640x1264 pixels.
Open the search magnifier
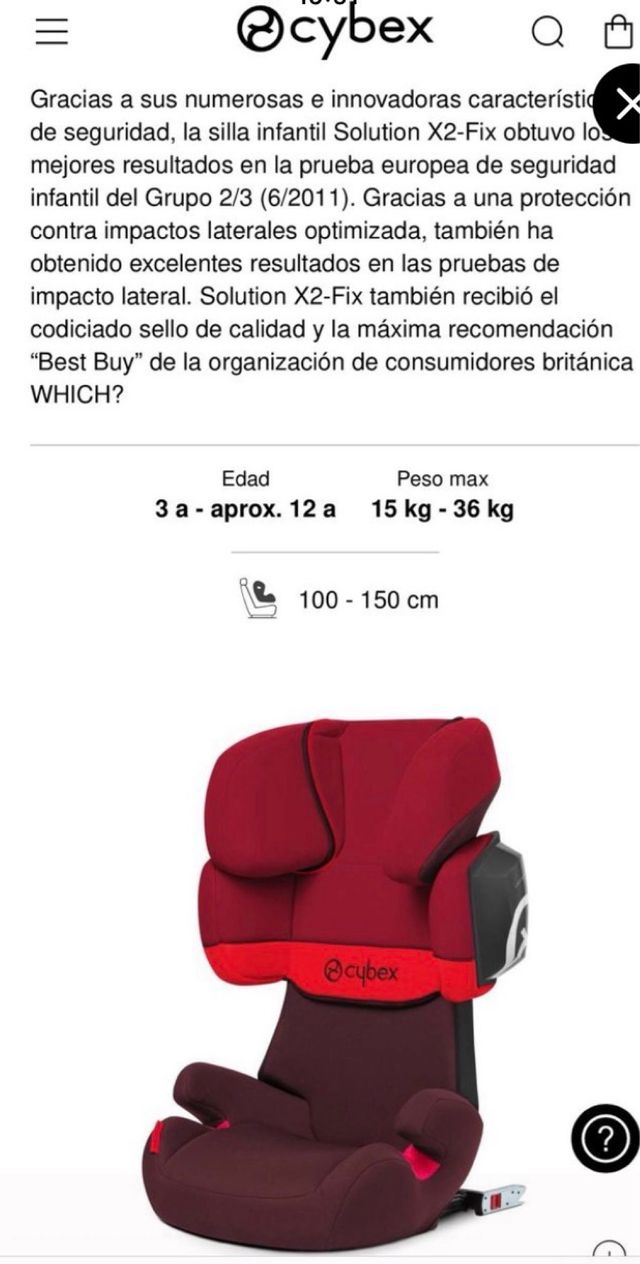[x=547, y=33]
